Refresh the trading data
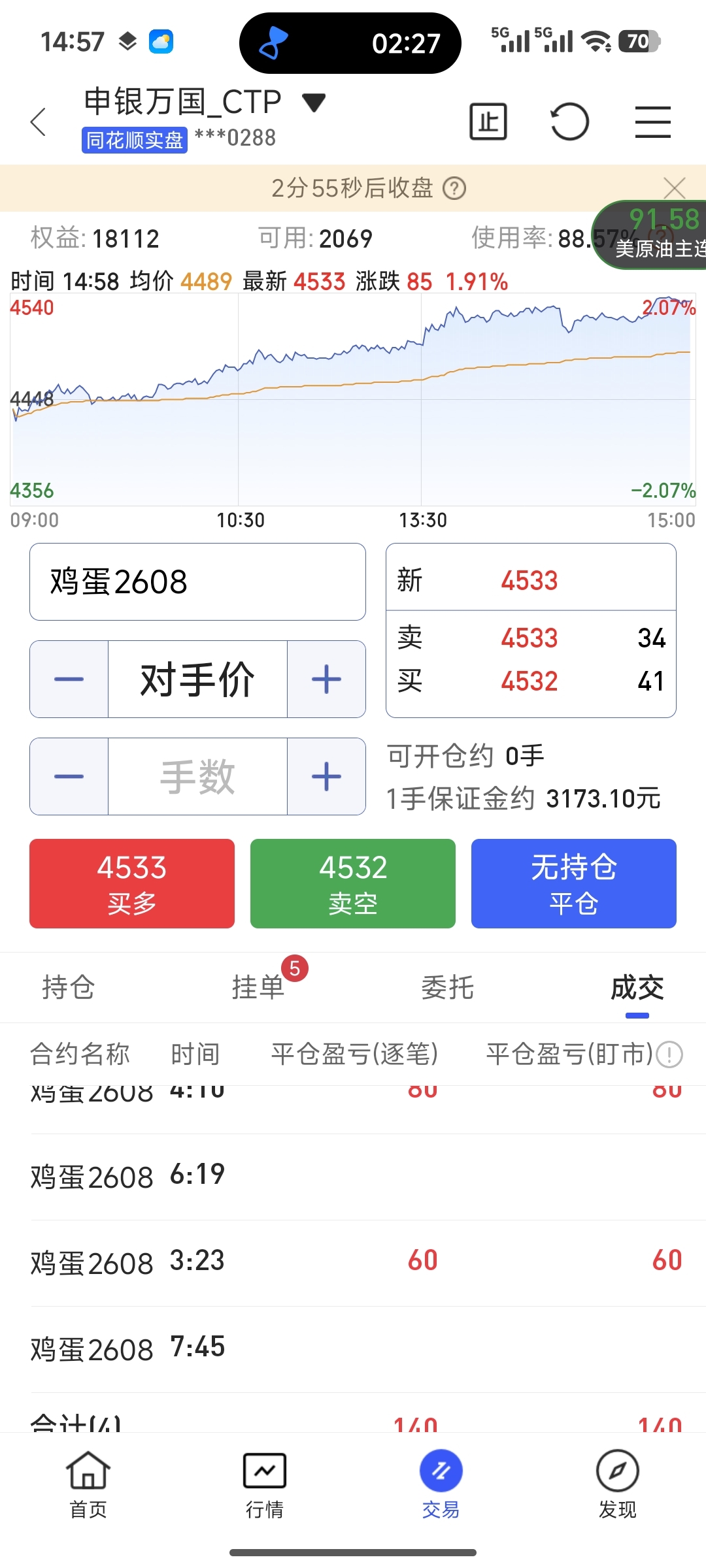Screen dimensions: 706x1568 coord(569,122)
